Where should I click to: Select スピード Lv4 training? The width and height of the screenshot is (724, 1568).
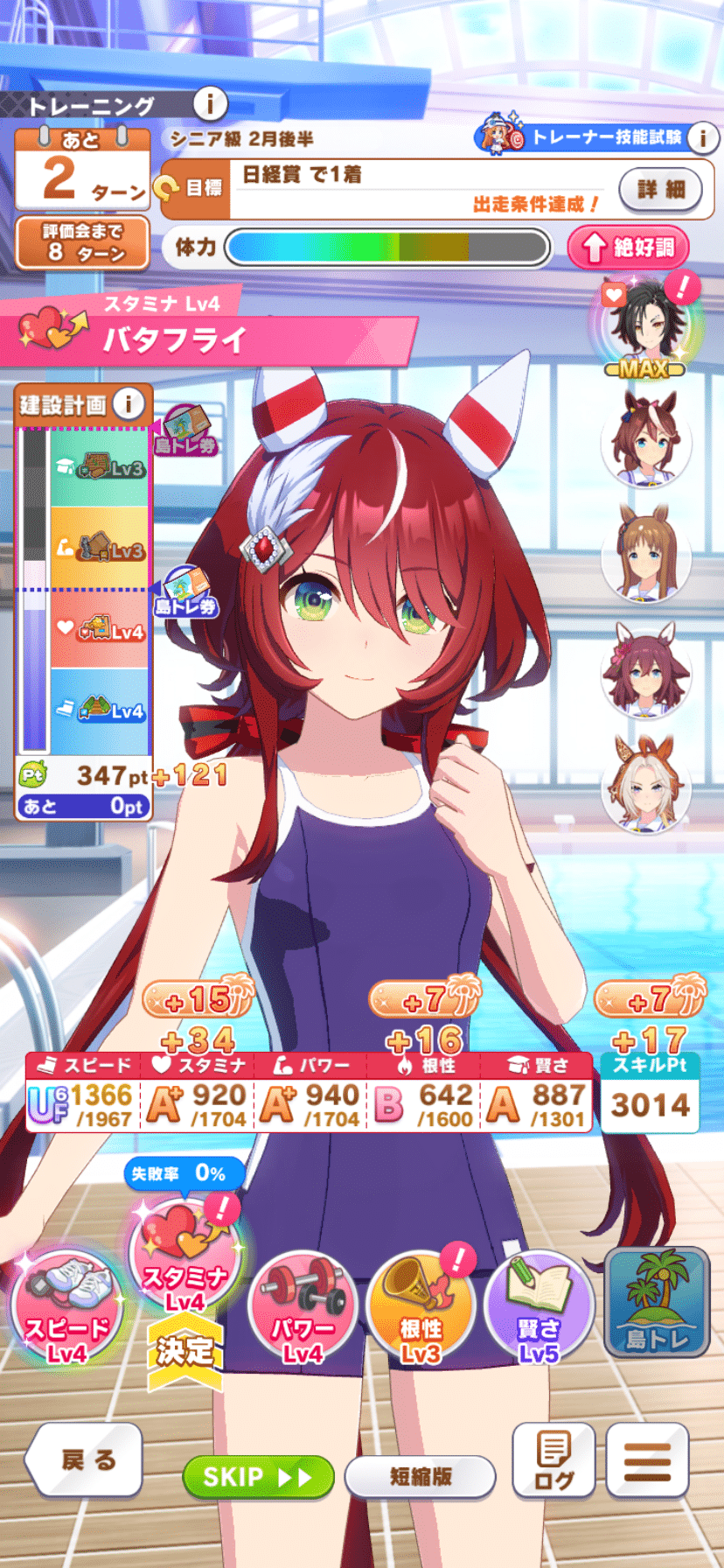(66, 1309)
